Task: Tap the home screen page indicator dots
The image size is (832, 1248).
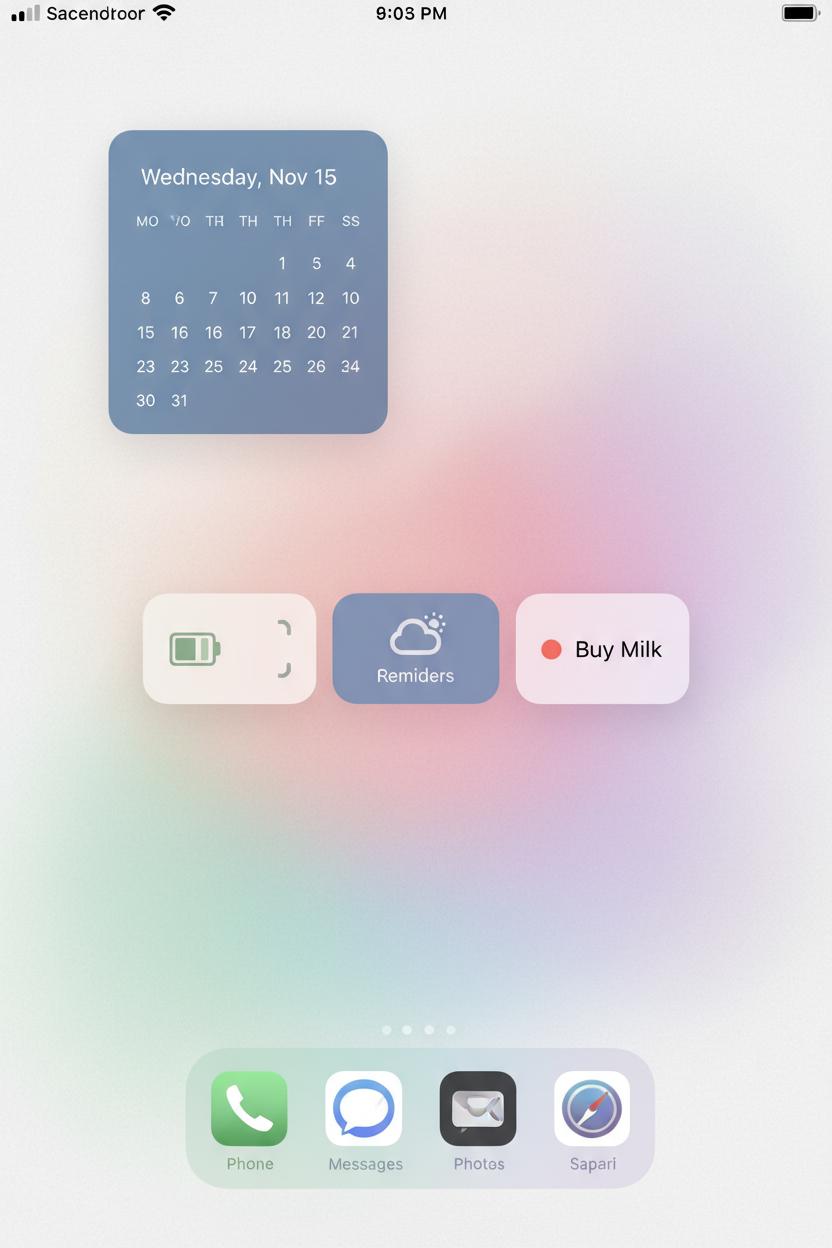Action: 418,1029
